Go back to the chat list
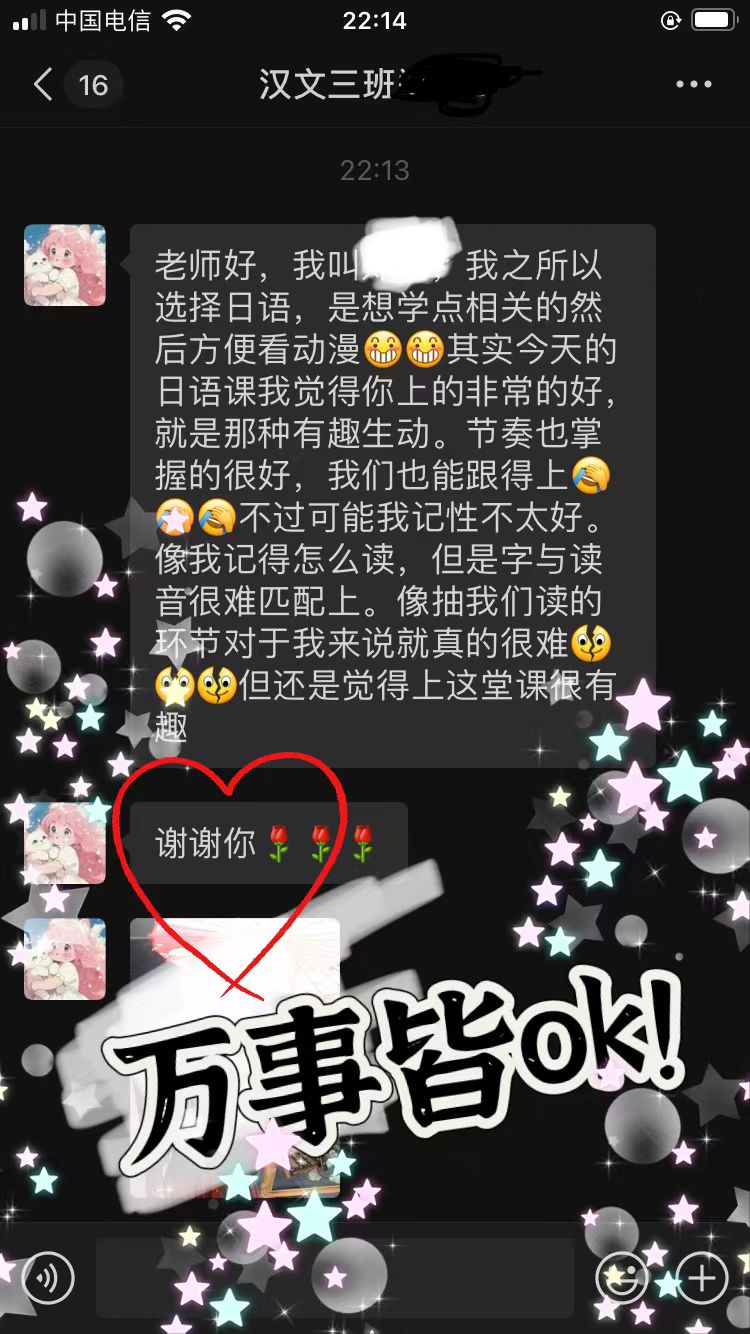The height and width of the screenshot is (1334, 750). point(44,85)
